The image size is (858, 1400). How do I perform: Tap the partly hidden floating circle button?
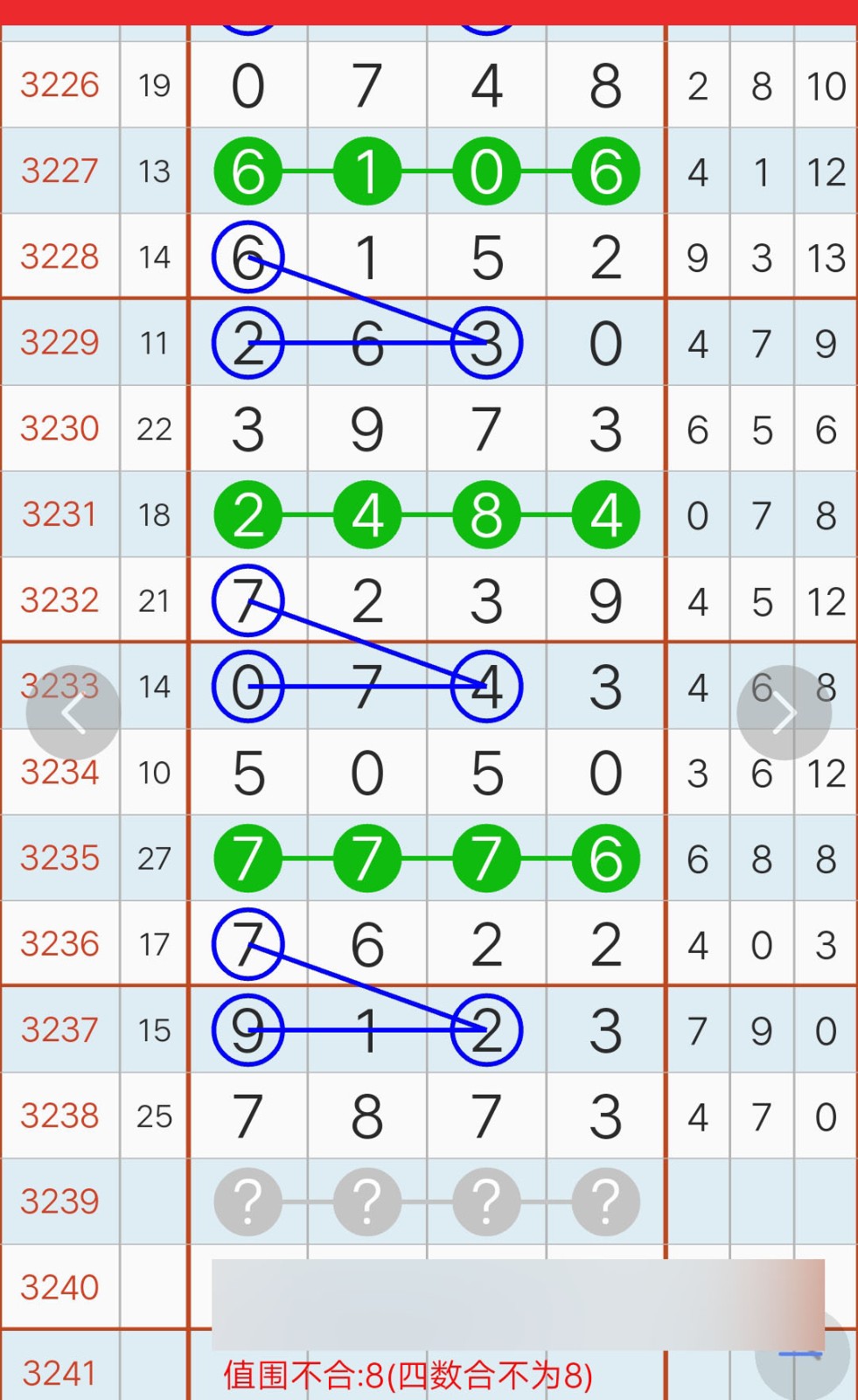point(803,1356)
